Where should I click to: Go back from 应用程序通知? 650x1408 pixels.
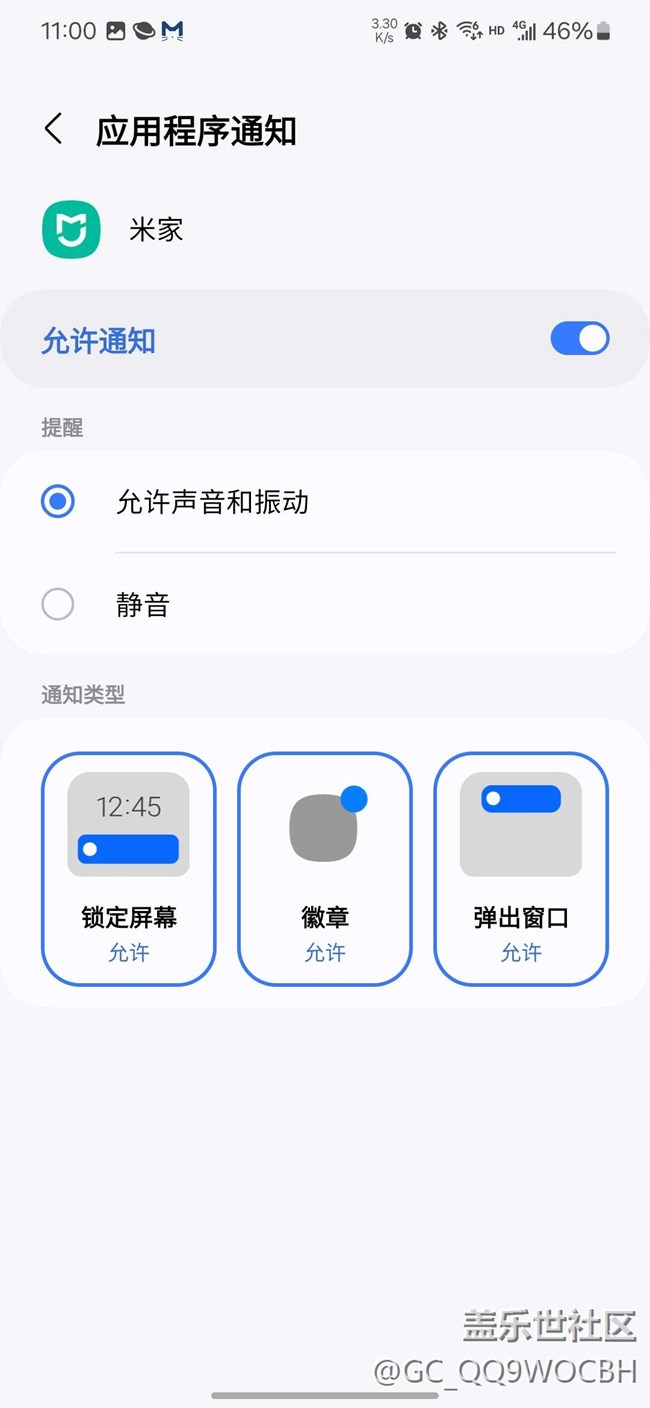(54, 130)
